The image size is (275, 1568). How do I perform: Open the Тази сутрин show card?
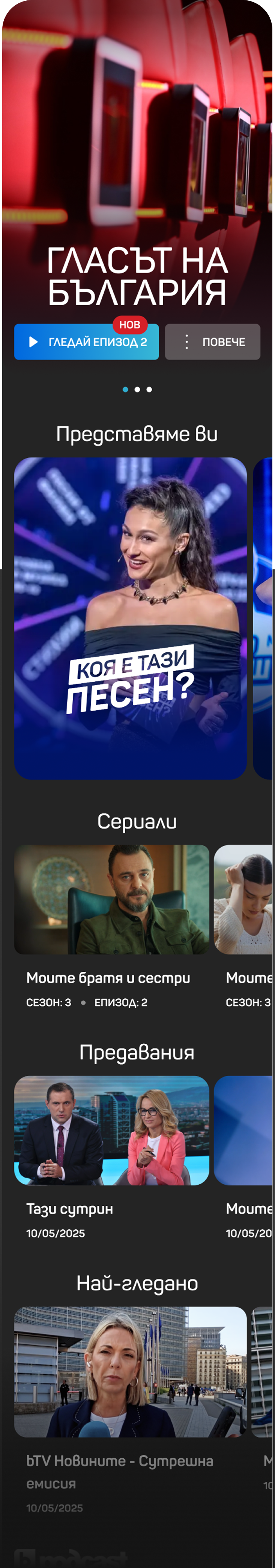click(111, 1130)
